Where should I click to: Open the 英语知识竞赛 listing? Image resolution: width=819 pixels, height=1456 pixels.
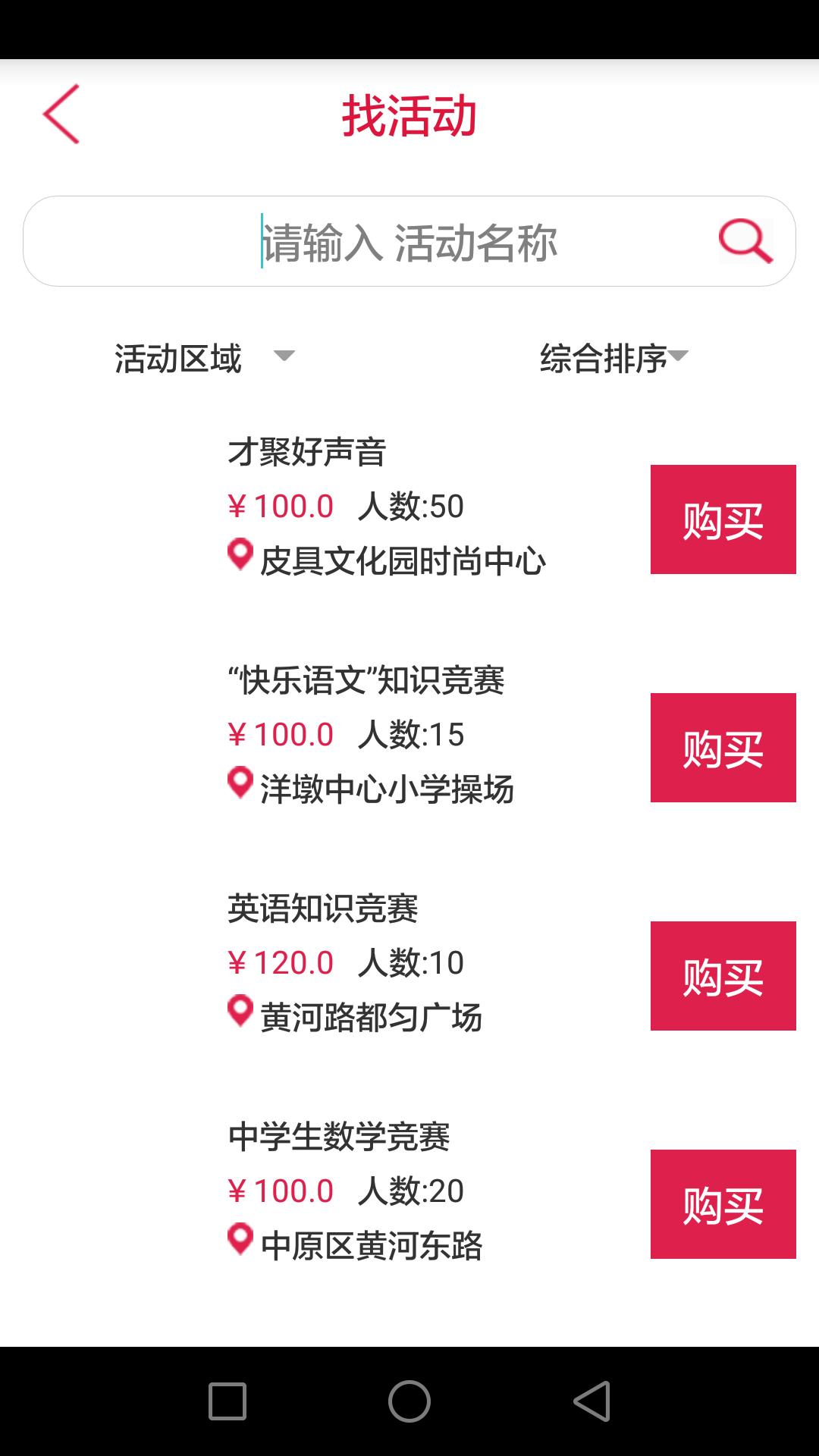tap(323, 909)
